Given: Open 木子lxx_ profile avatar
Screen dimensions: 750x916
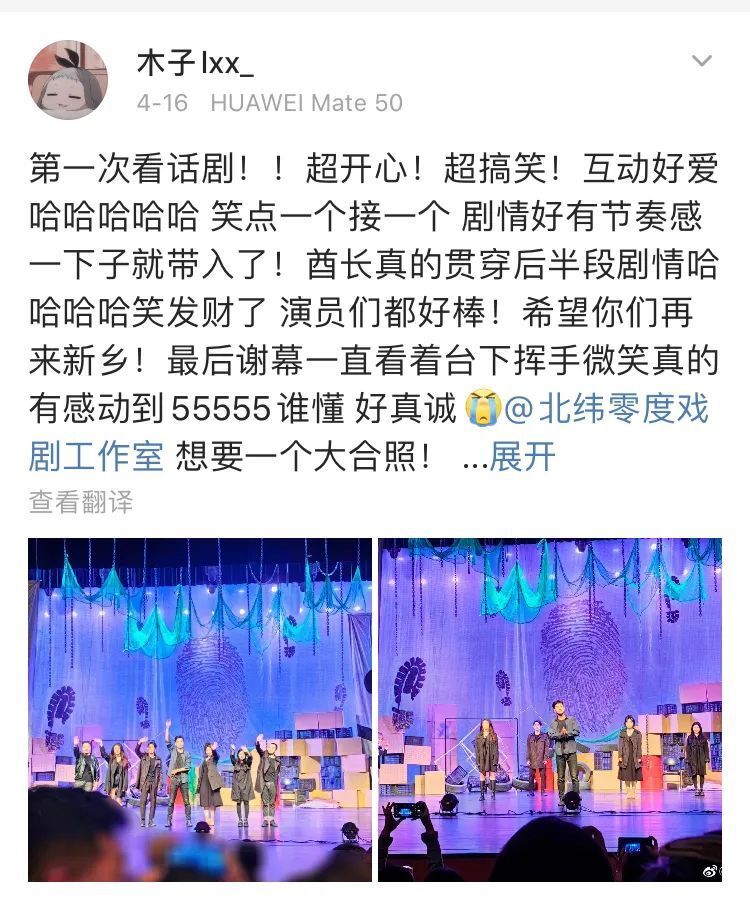Looking at the screenshot, I should (67, 80).
